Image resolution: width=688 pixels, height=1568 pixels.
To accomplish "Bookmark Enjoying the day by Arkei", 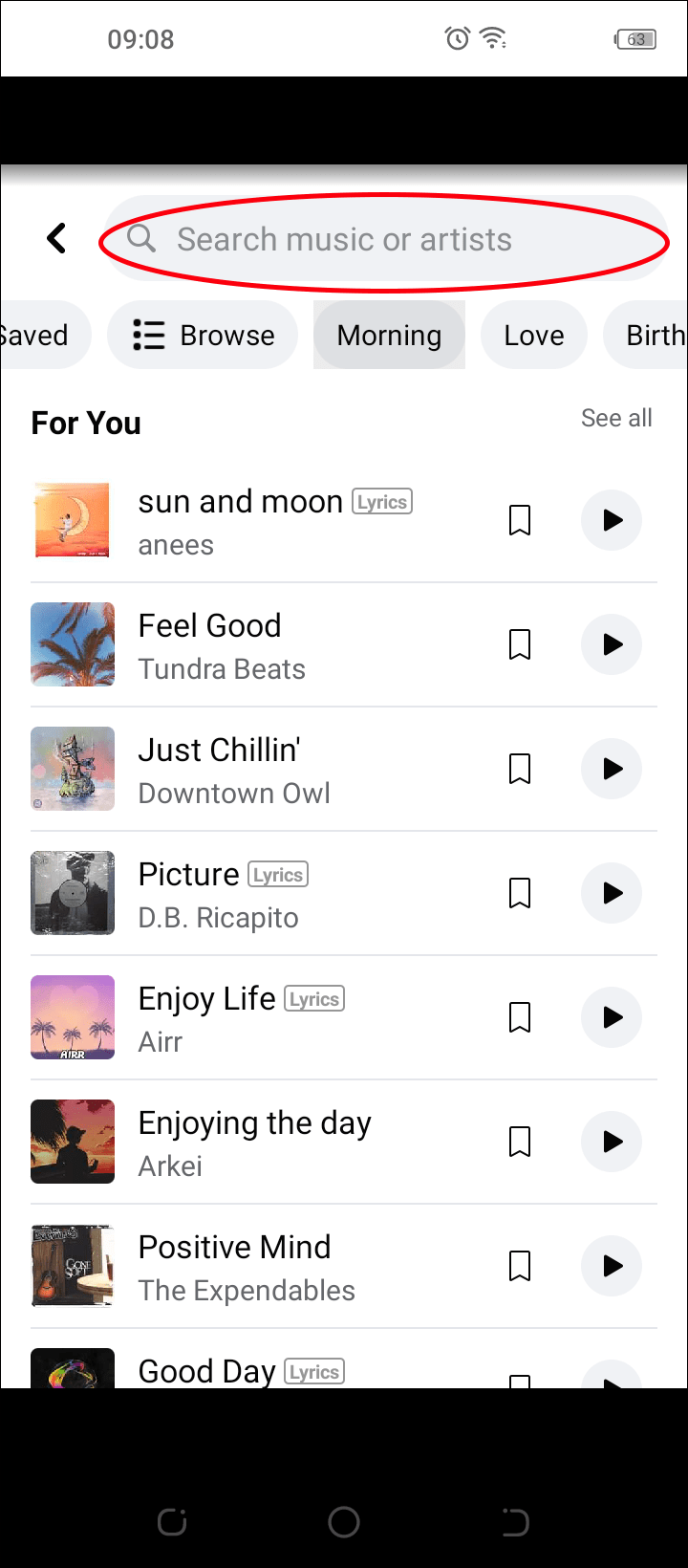I will [x=520, y=1142].
